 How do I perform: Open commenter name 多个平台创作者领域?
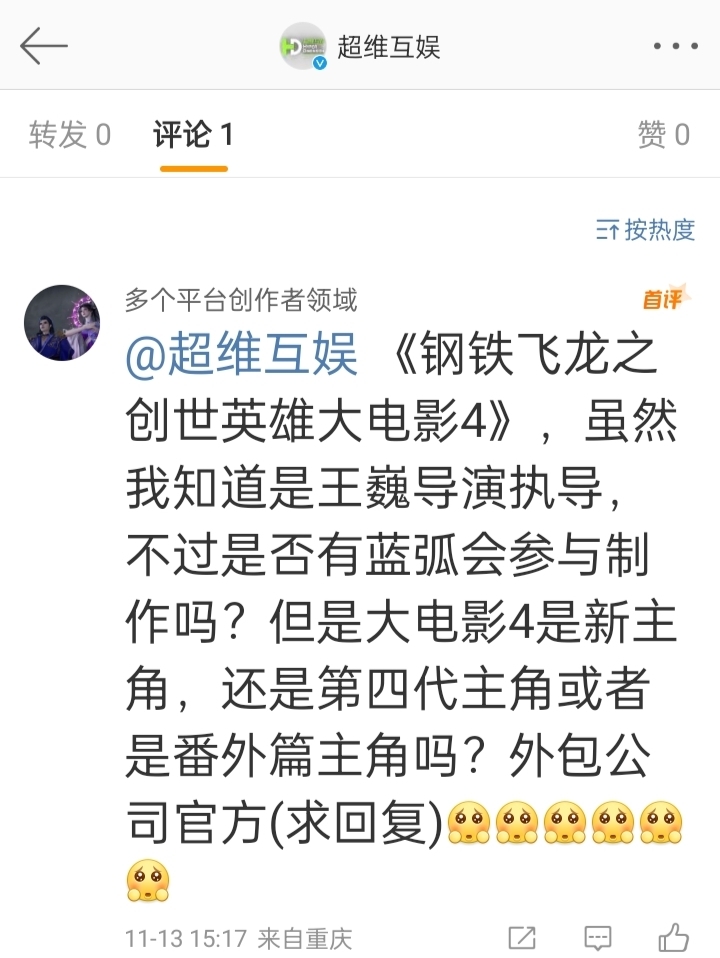coord(240,298)
